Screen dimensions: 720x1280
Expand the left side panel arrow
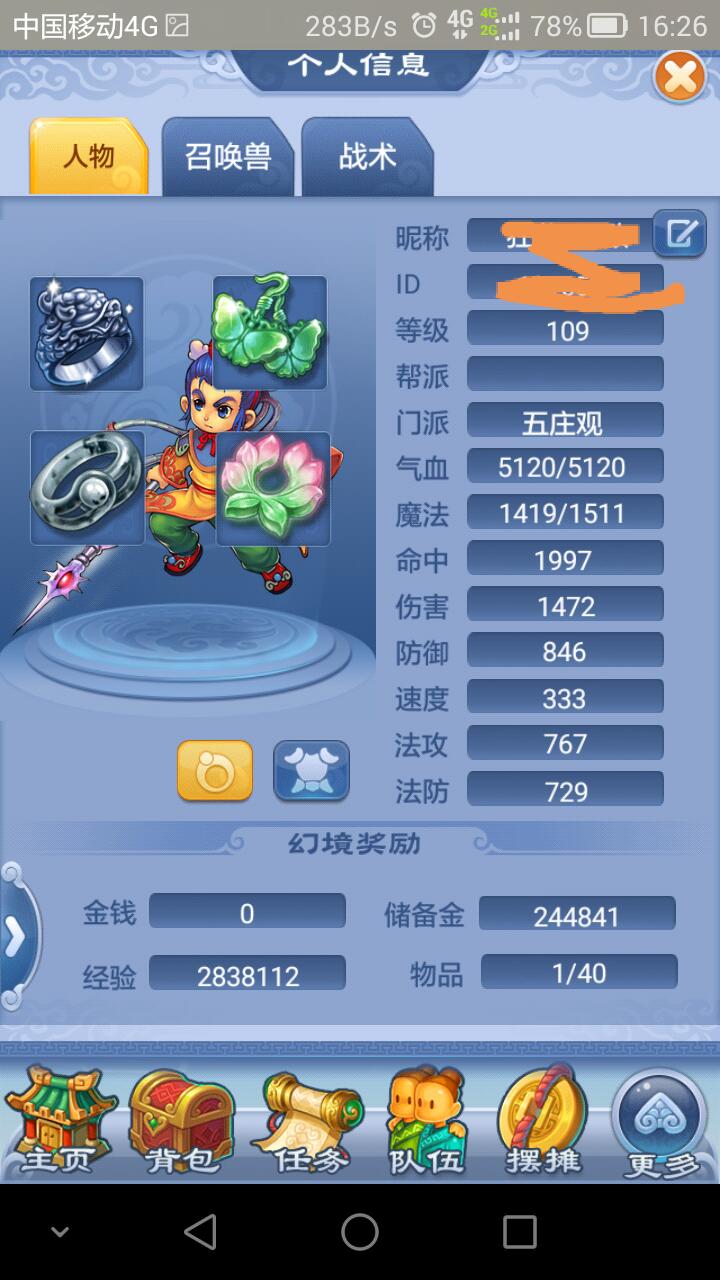(x=16, y=937)
